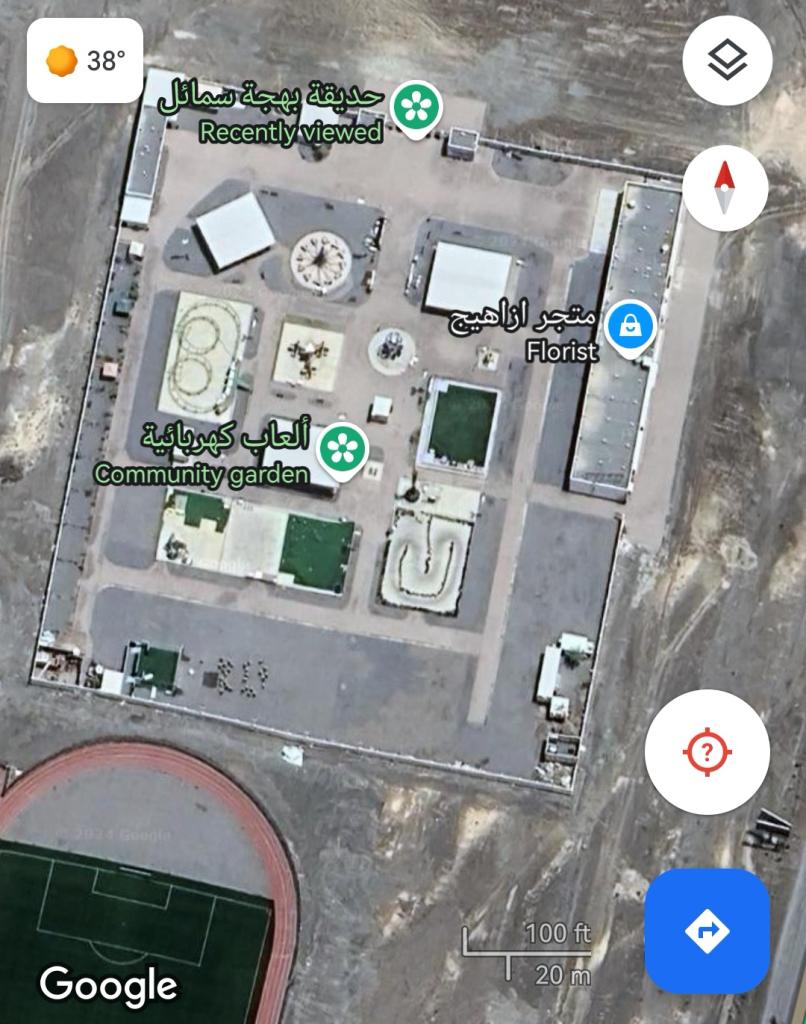Start directions with the blue arrow button
Screen dimensions: 806x1024
coord(707,931)
